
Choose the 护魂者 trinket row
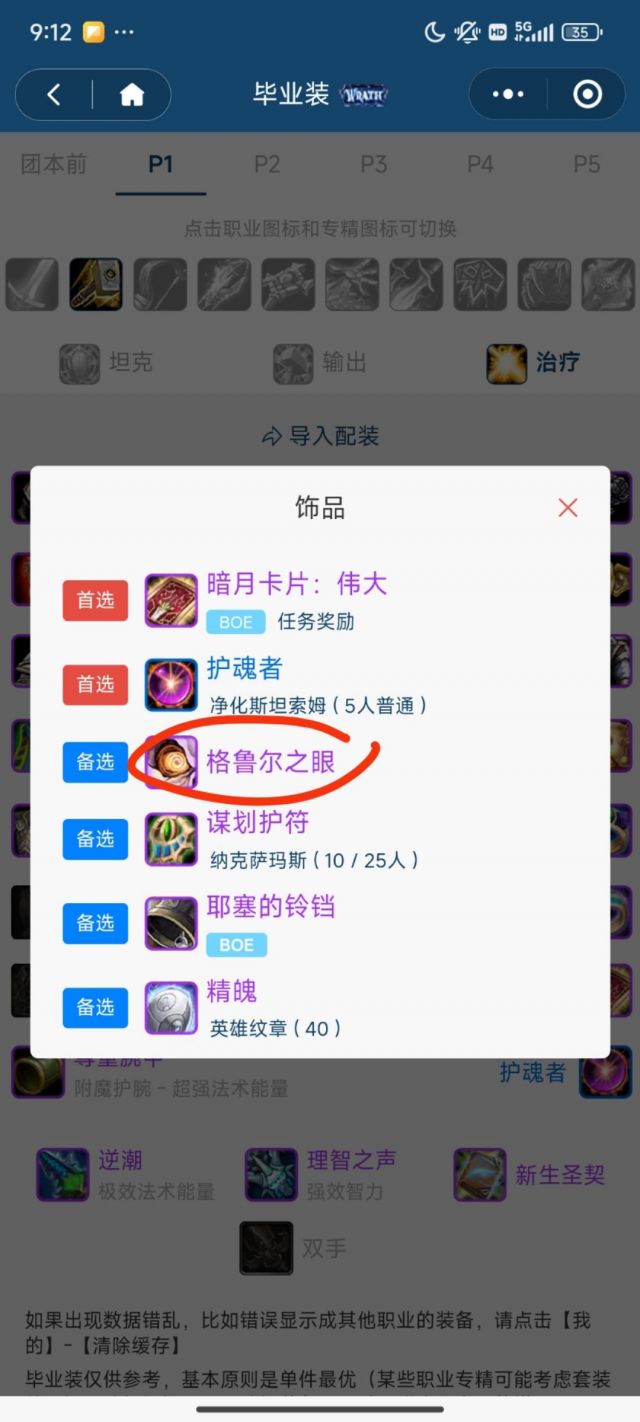click(245, 669)
